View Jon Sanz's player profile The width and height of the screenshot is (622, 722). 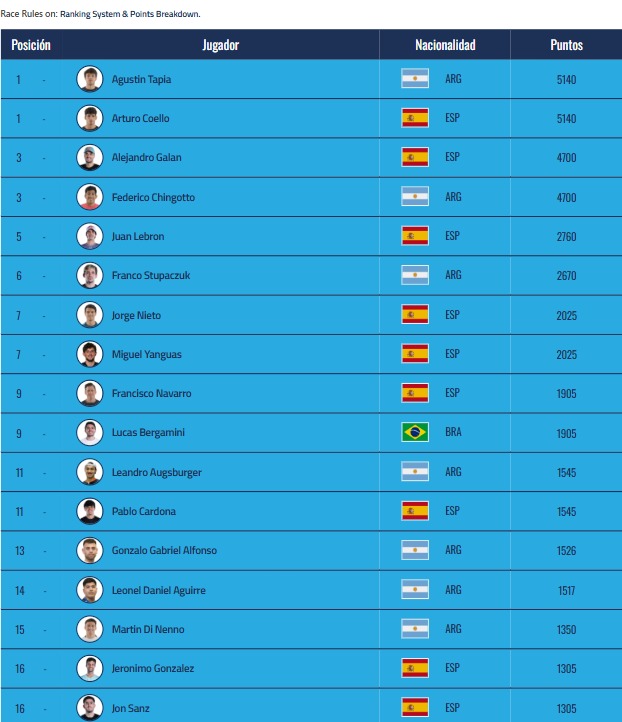pyautogui.click(x=130, y=709)
